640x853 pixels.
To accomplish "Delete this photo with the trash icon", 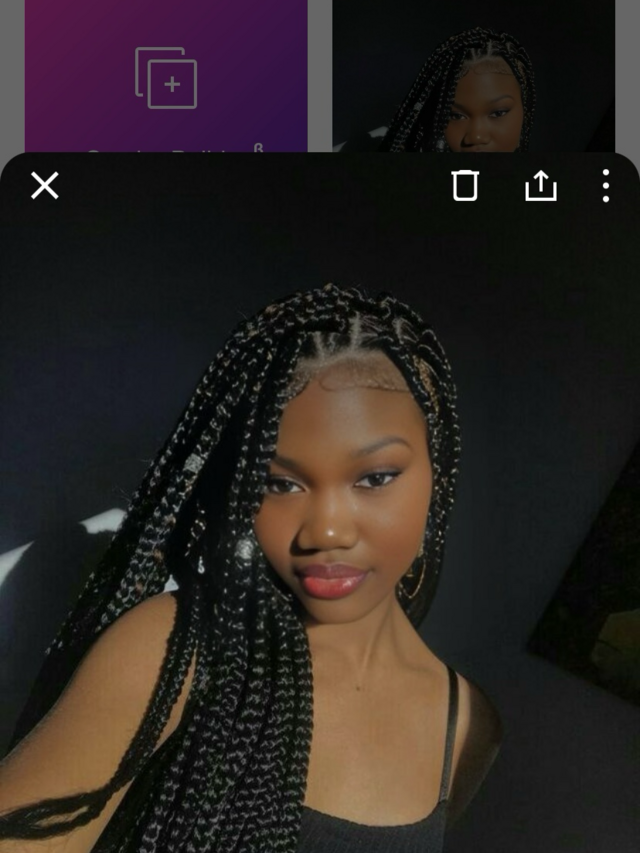I will [465, 186].
